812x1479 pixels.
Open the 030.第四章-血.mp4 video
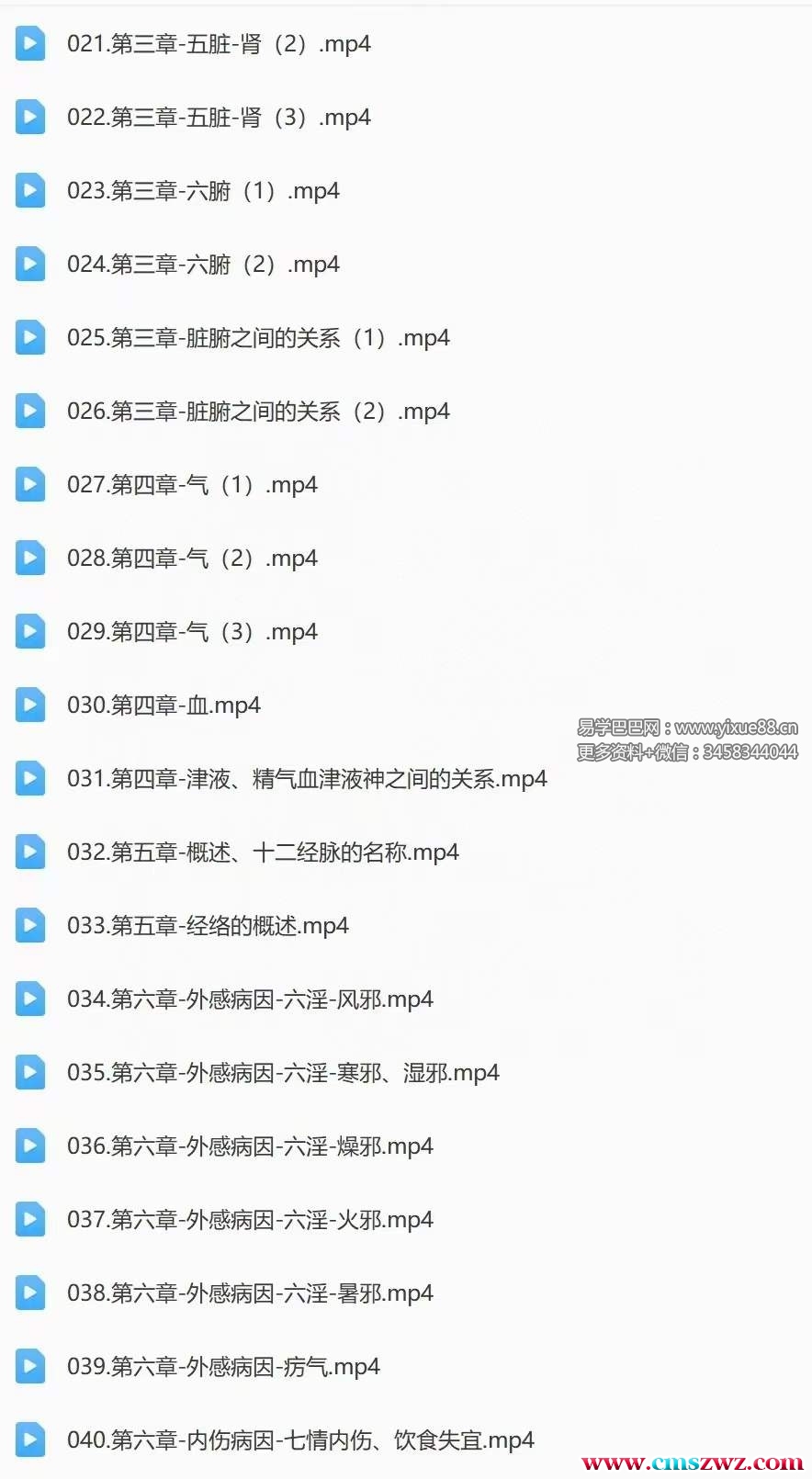click(x=164, y=706)
